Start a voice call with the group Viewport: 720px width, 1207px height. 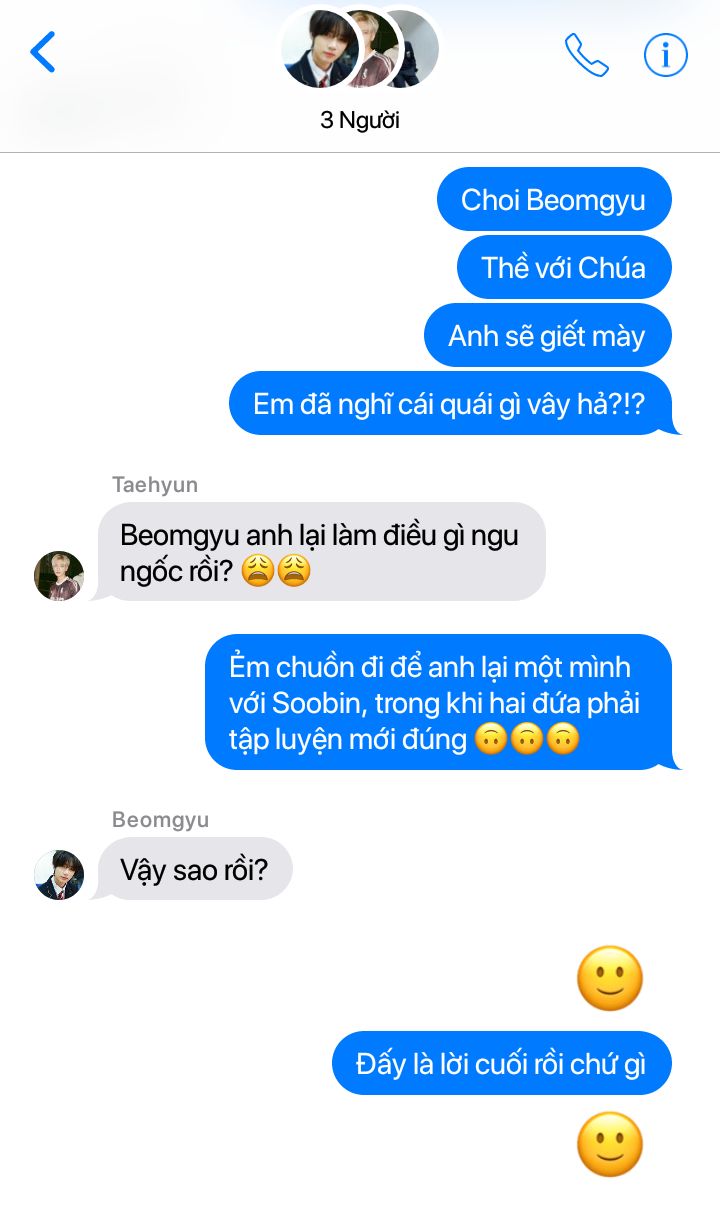pyautogui.click(x=586, y=55)
